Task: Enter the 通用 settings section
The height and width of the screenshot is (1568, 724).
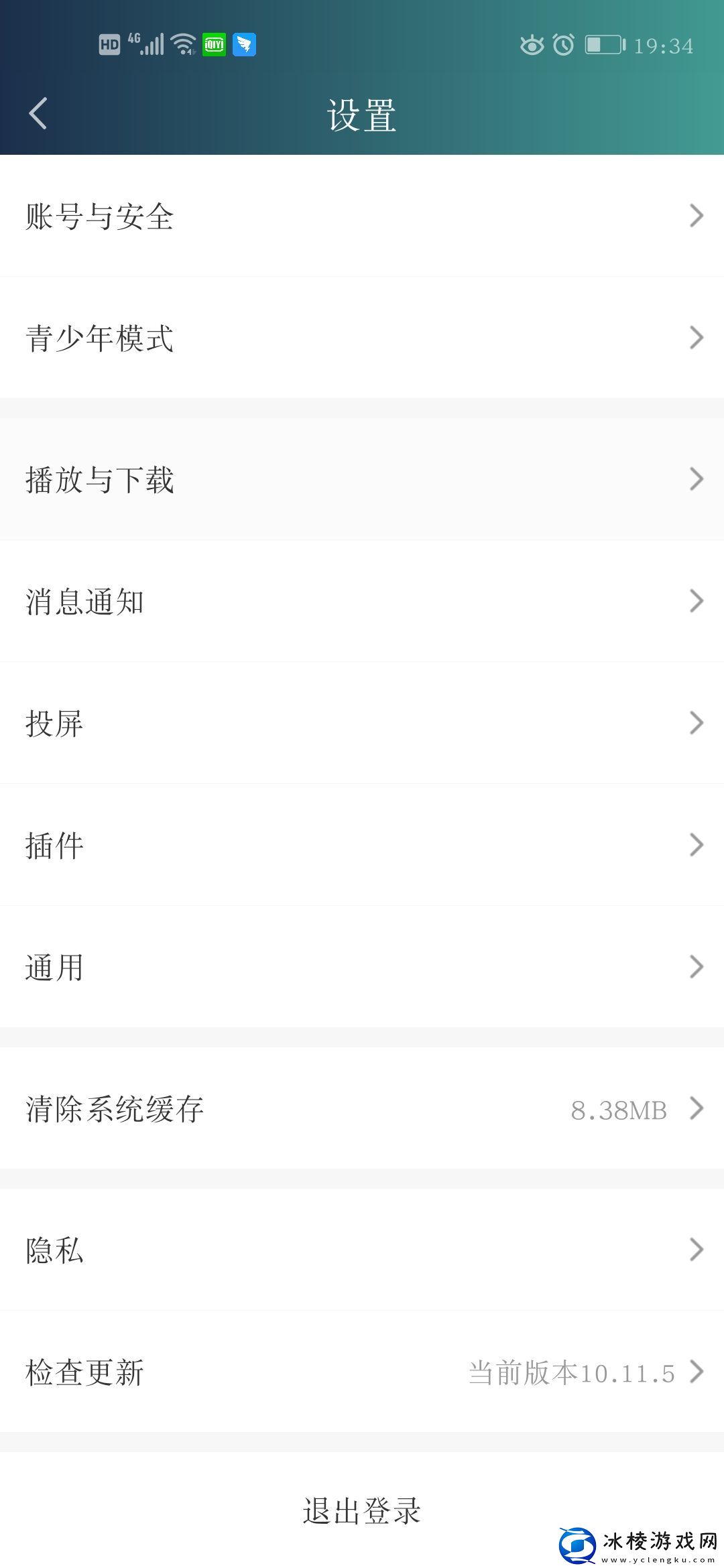Action: point(362,968)
